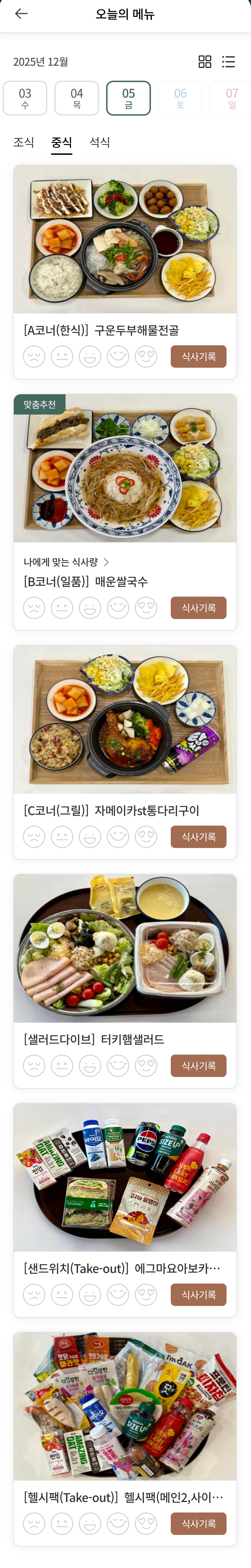The width and height of the screenshot is (251, 1568).
Task: Select date 06 토
Action: coord(180,98)
